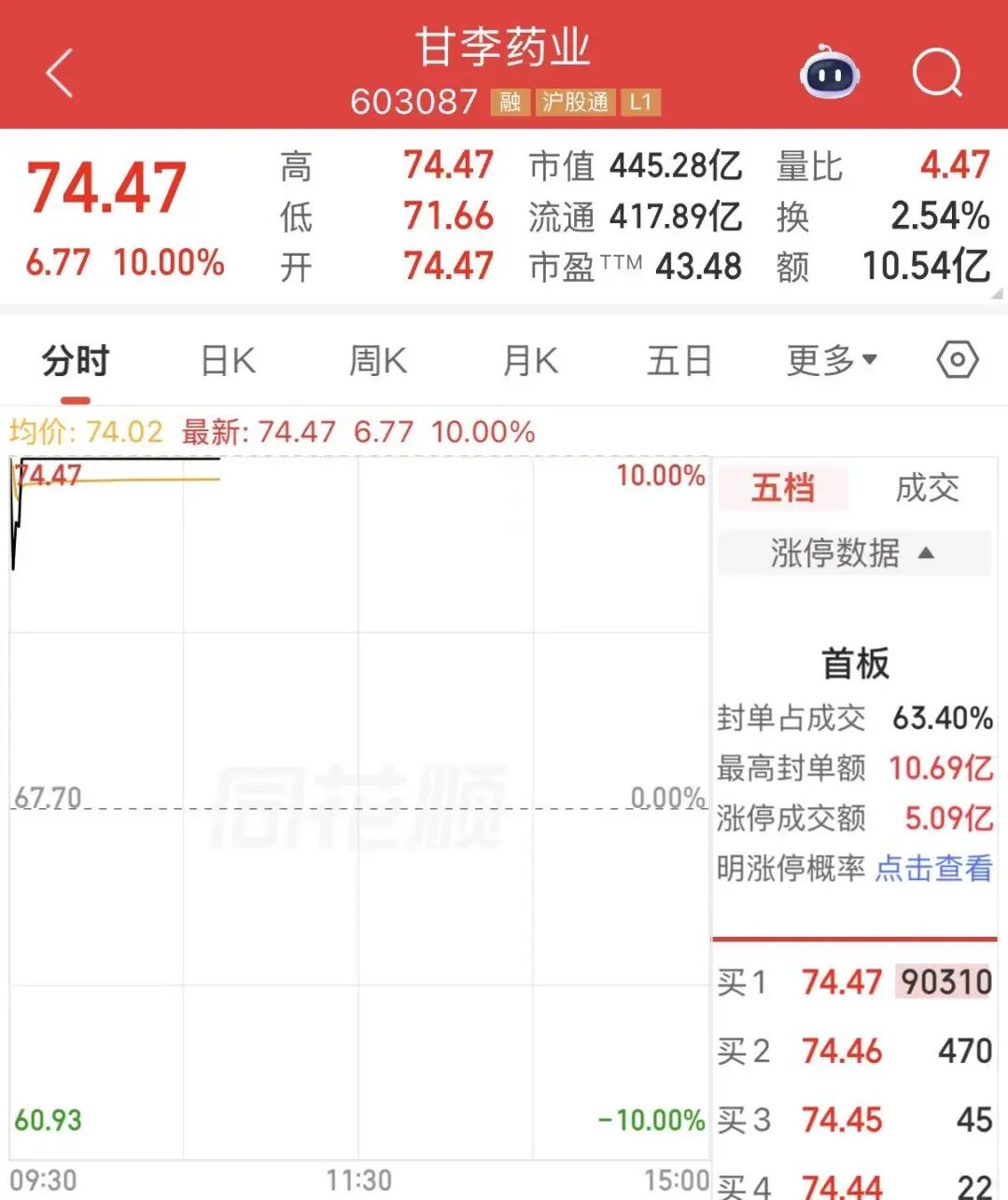The image size is (1008, 1200).
Task: Select the 成交 trades tab
Action: 927,488
